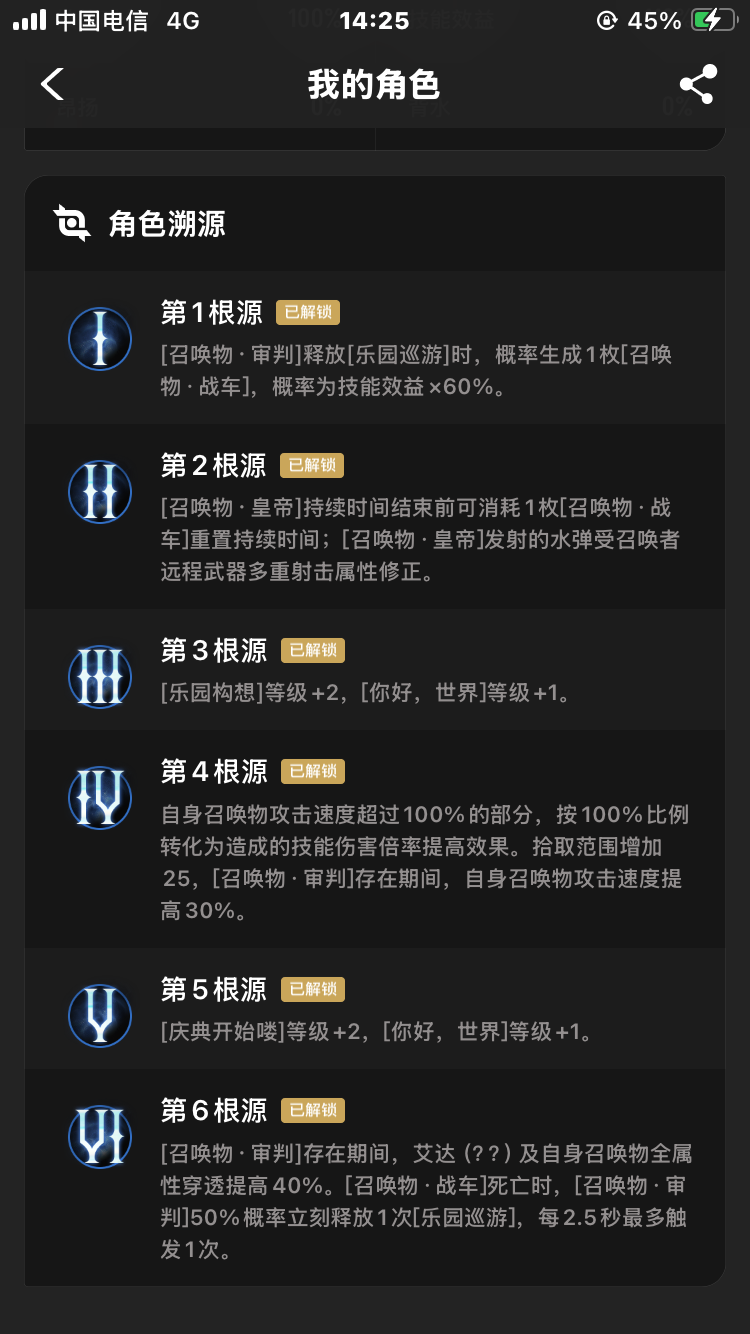Share my character page
This screenshot has height=1334, width=750.
697,85
